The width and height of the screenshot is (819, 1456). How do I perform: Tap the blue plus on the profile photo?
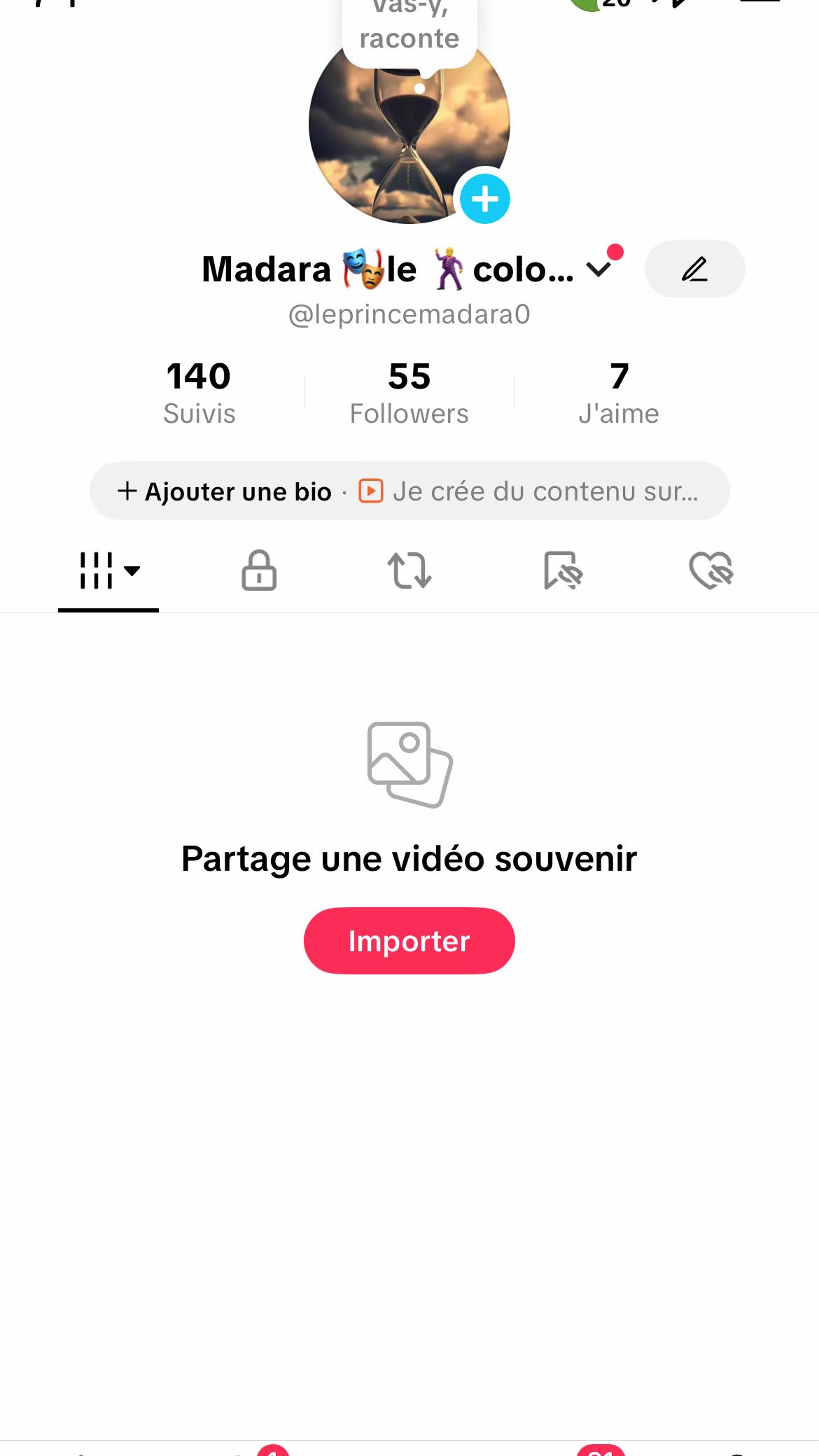(x=485, y=199)
